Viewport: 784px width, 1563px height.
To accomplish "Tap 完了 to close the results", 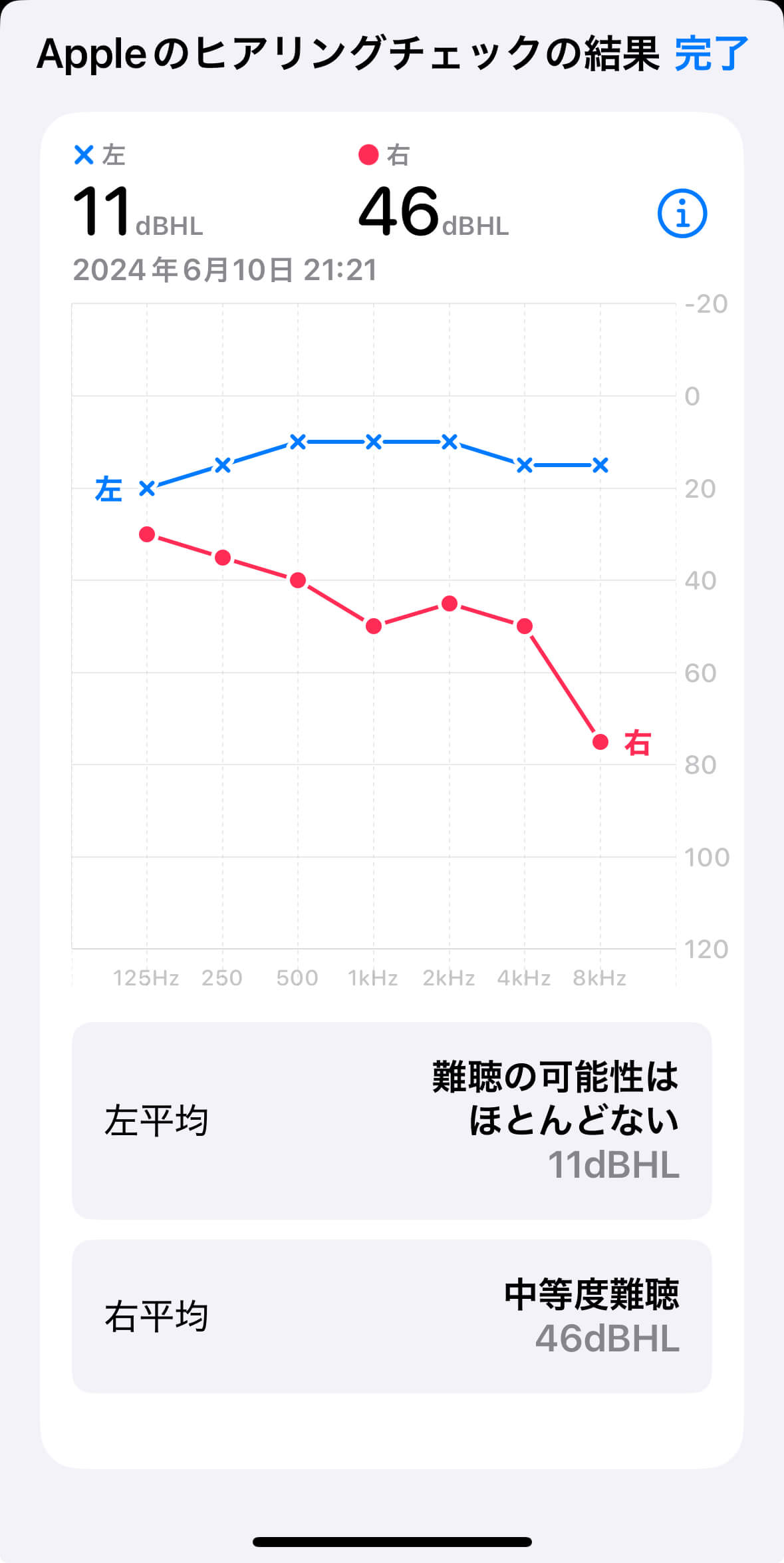I will pyautogui.click(x=711, y=54).
